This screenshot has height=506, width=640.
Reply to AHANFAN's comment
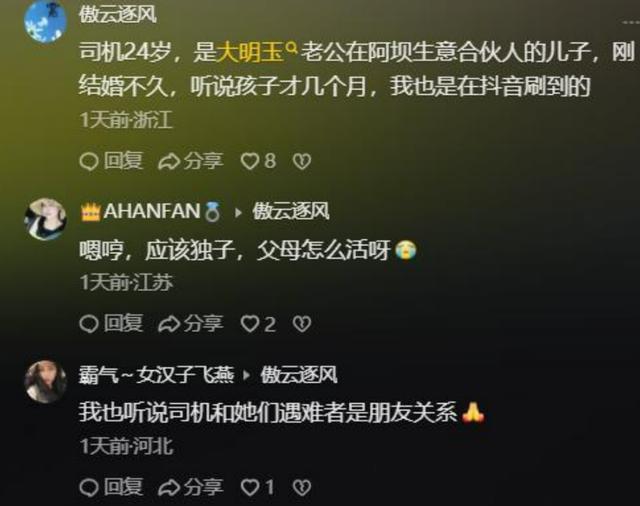tap(111, 323)
